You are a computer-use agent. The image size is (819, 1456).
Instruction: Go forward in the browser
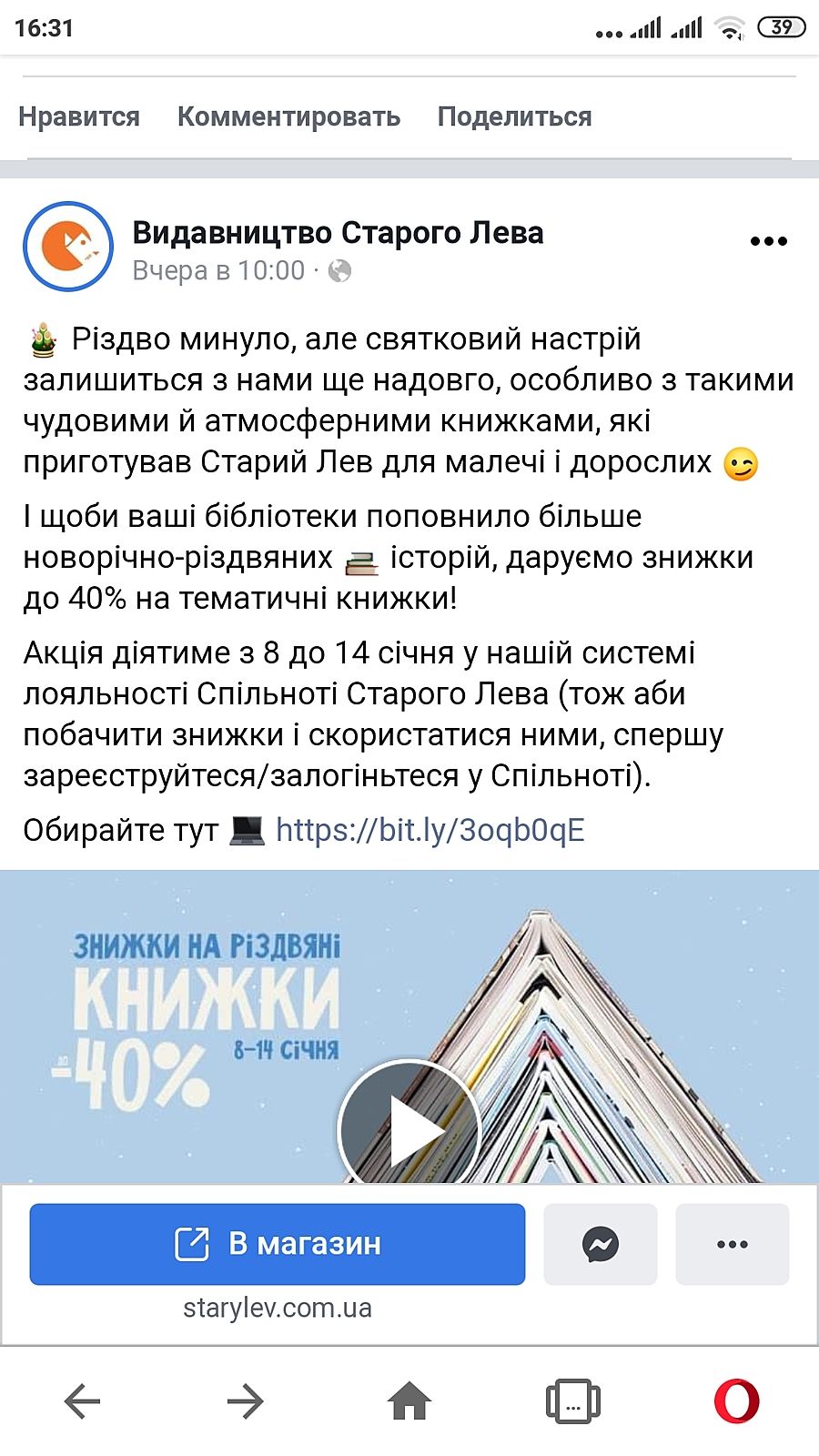point(245,1401)
